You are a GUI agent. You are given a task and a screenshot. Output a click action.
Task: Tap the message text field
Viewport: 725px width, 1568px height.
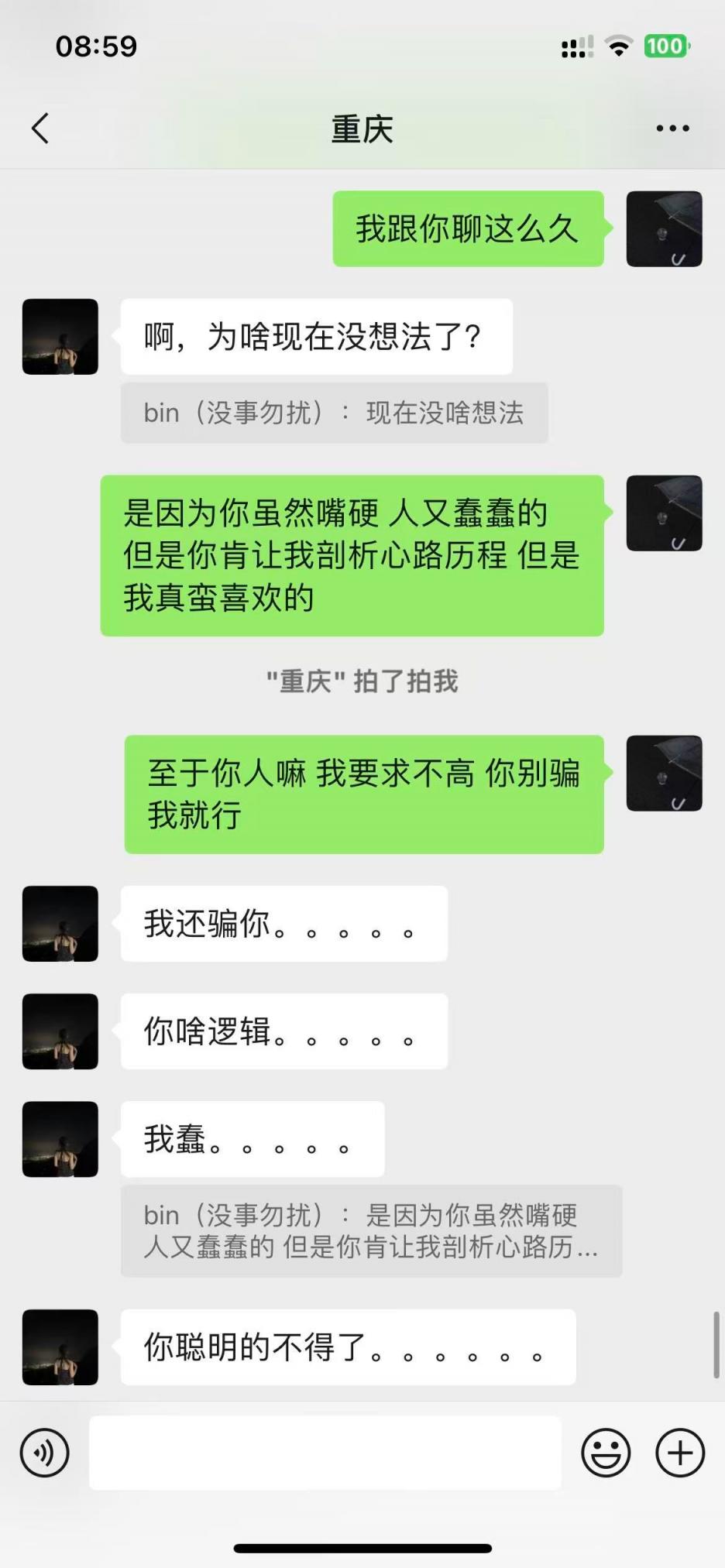[325, 1453]
